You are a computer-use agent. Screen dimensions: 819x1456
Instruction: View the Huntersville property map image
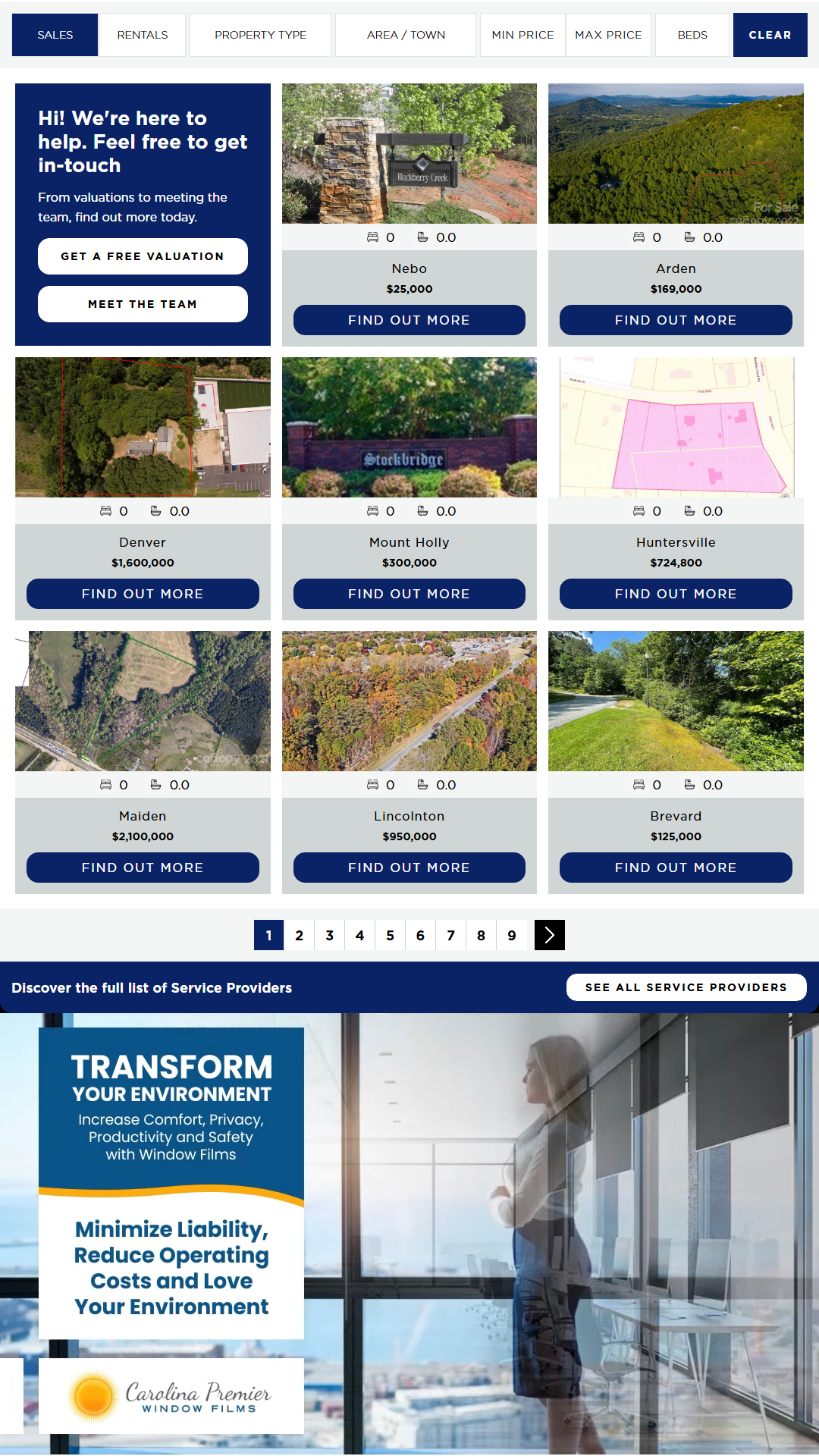[x=676, y=427]
